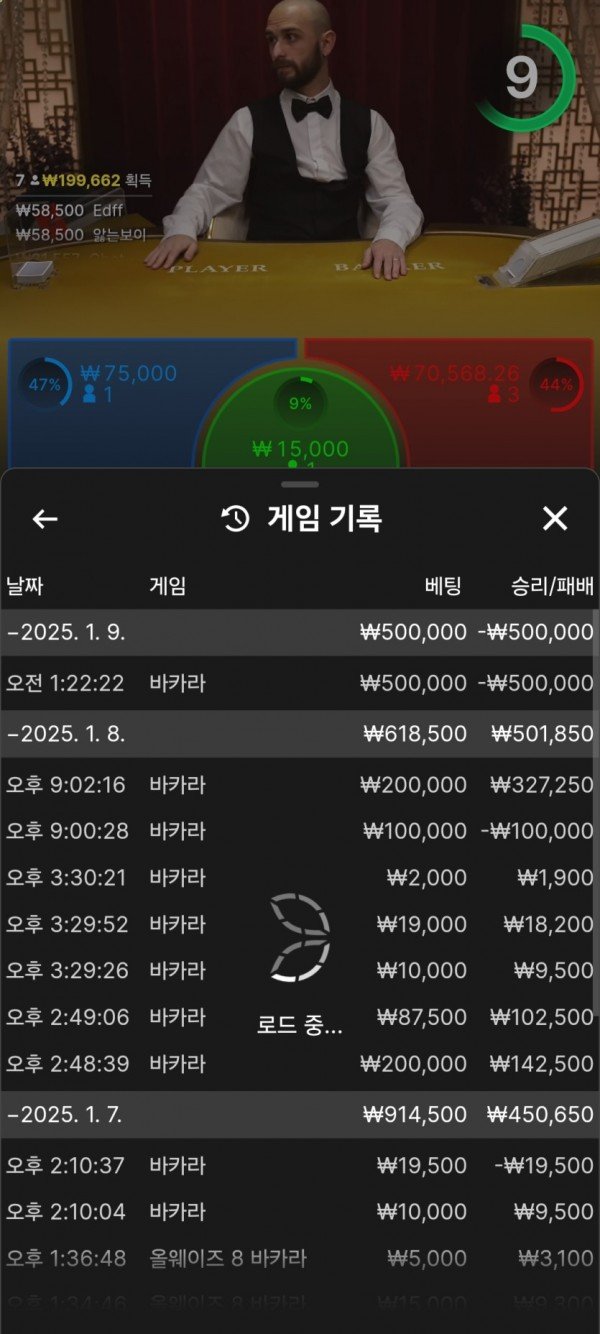
Task: Open the 오후 2:10:04 바카라 record
Action: (300, 1212)
